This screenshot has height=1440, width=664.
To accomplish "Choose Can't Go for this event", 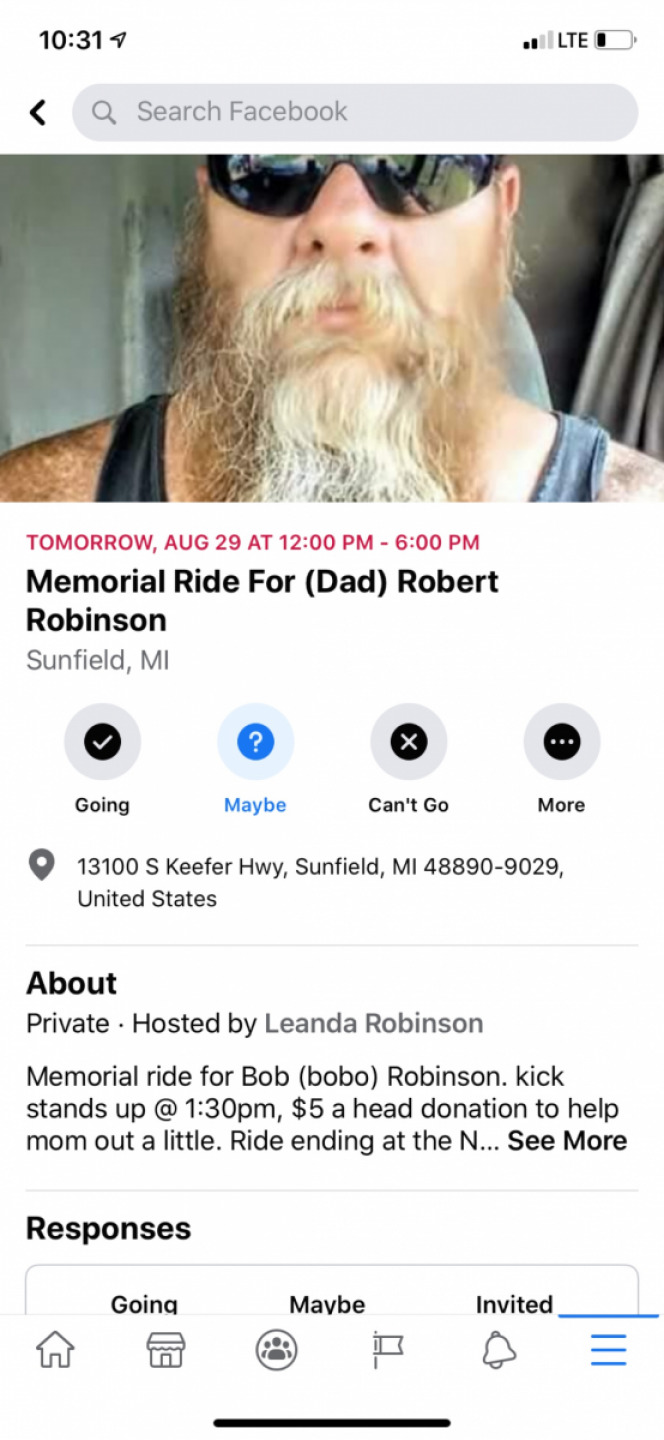I will tap(408, 742).
